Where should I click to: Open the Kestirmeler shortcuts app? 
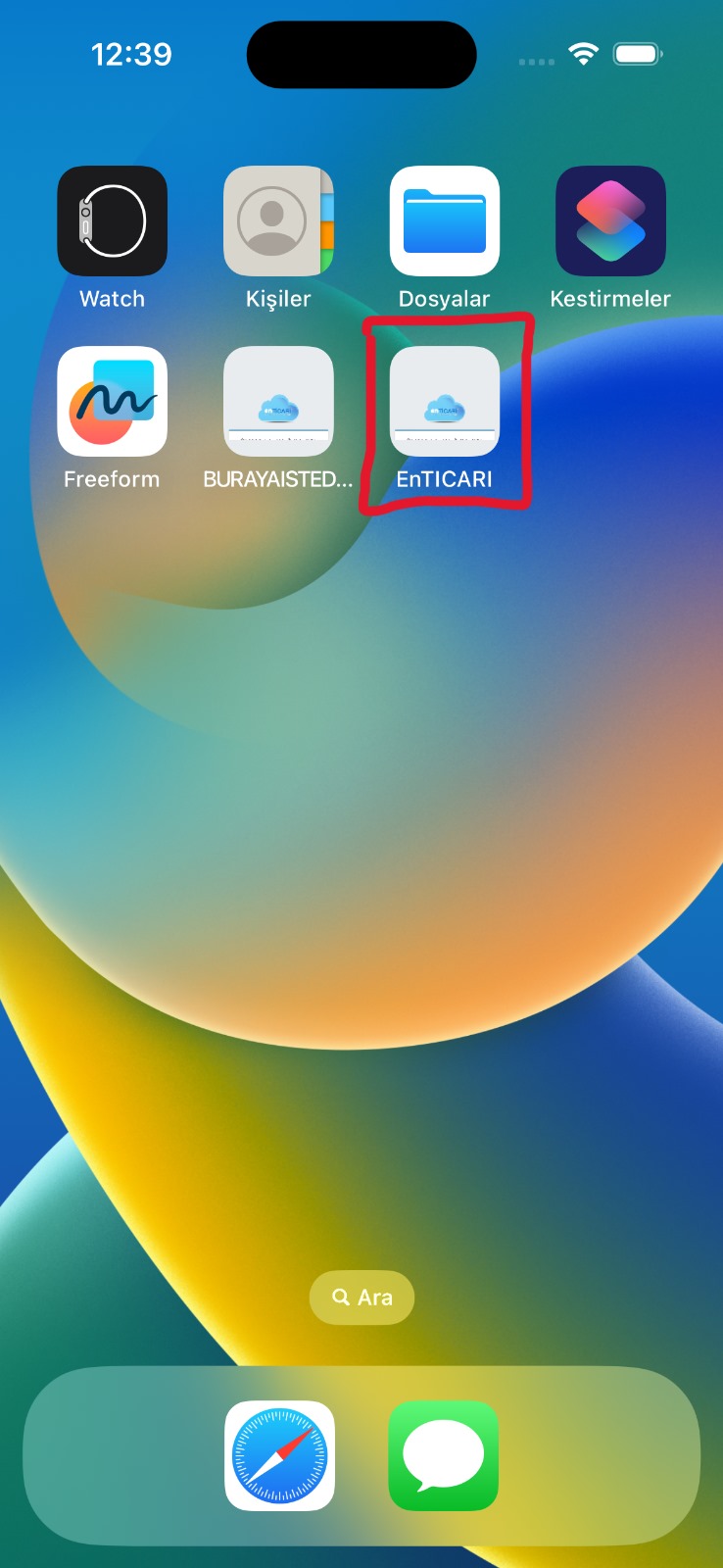pos(610,220)
